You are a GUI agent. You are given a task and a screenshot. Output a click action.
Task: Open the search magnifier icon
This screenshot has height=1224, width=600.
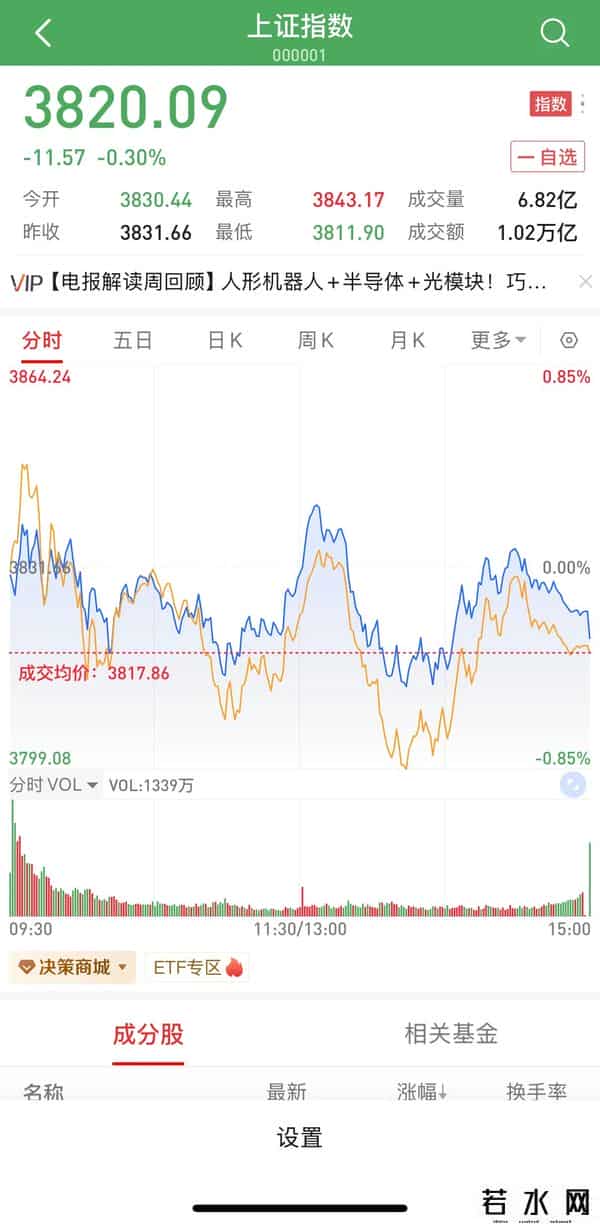554,33
